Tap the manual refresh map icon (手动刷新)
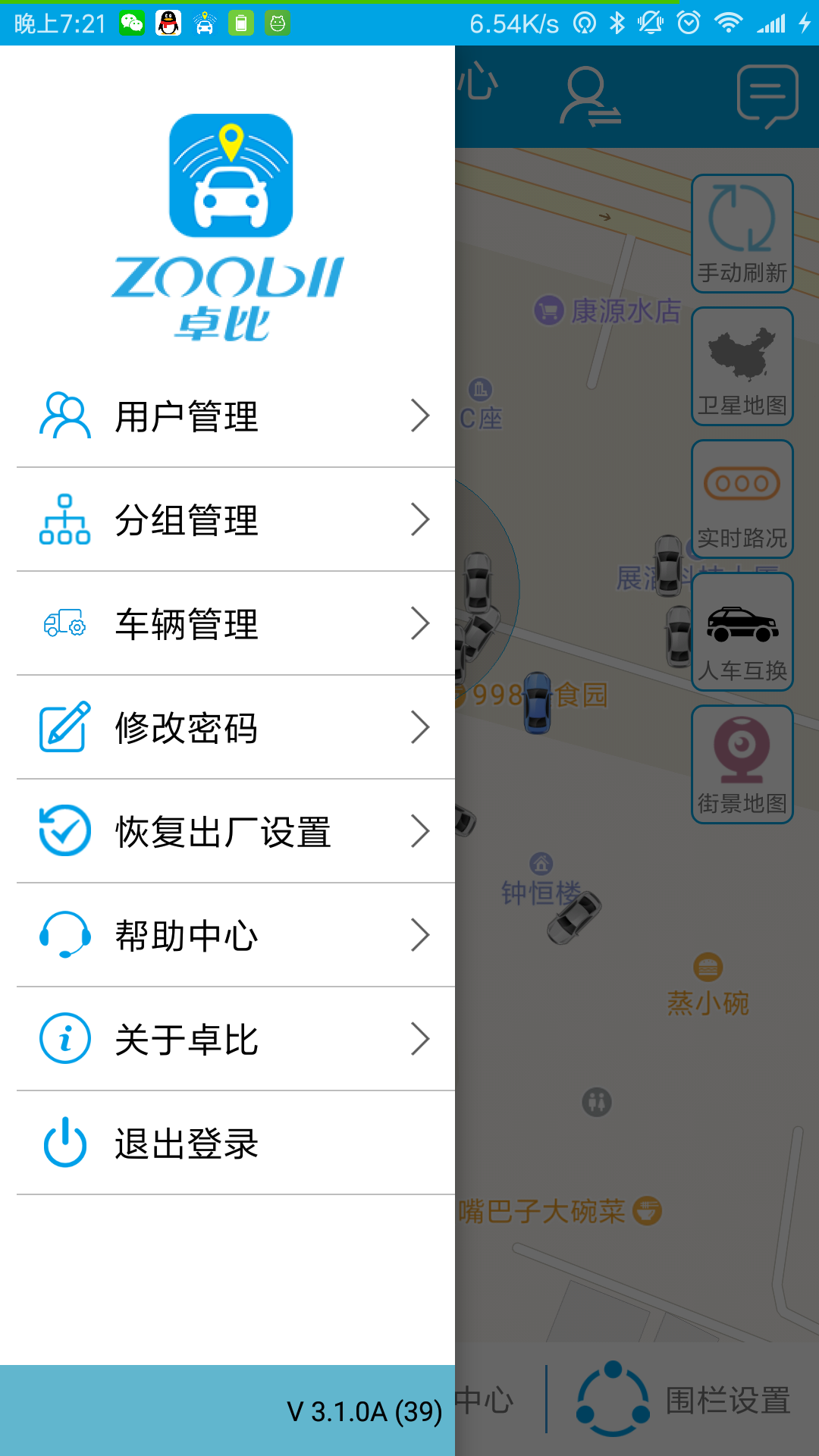 tap(742, 231)
